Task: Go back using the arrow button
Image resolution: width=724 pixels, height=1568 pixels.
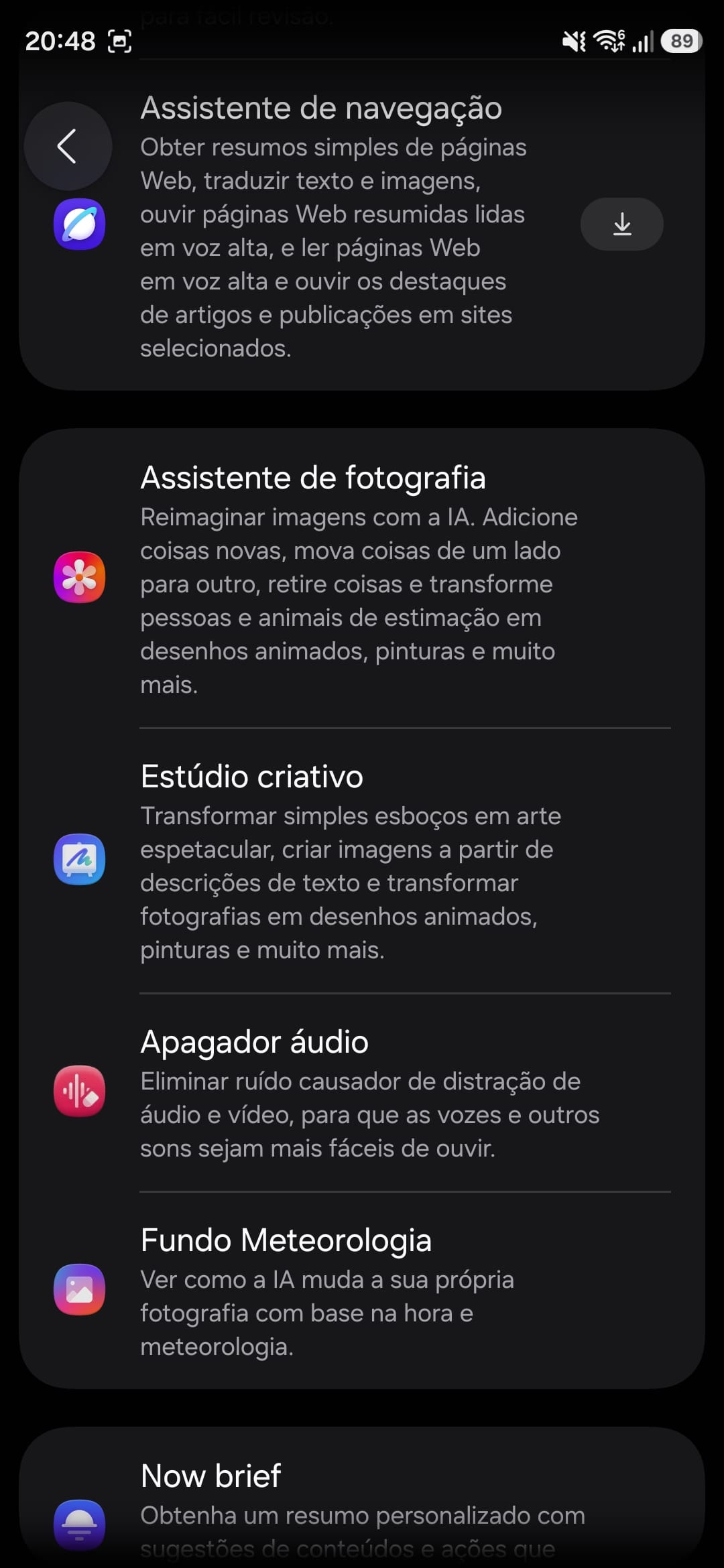Action: pos(67,146)
